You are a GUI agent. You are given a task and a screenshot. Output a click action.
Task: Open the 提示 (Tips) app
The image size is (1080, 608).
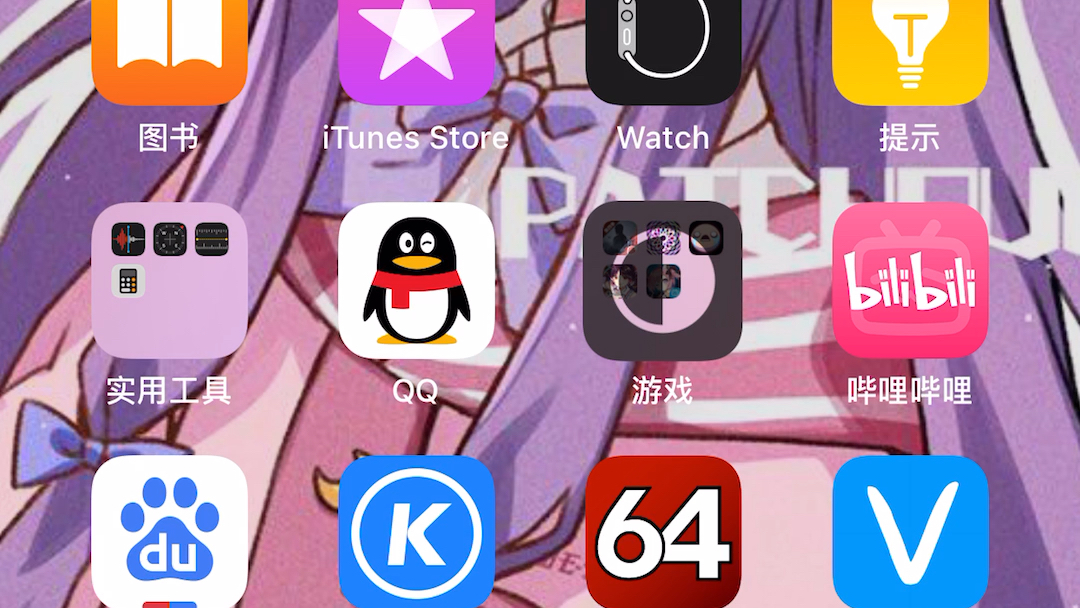point(910,50)
